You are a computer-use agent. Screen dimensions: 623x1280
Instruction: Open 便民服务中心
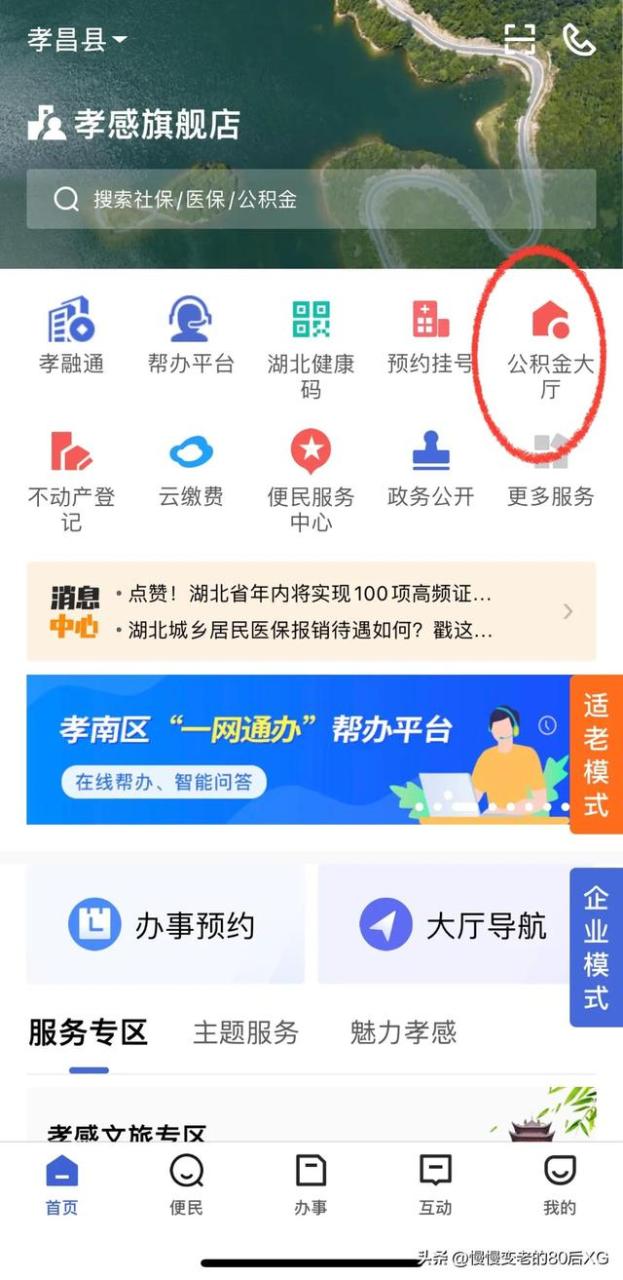311,480
